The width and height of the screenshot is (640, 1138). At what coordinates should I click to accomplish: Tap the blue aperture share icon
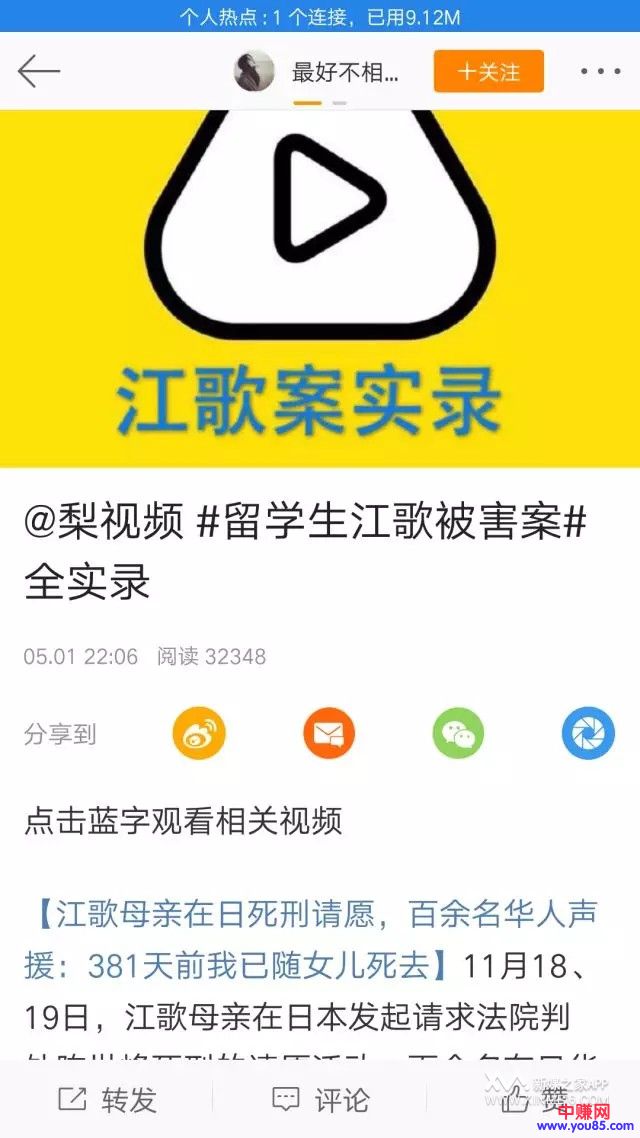[588, 733]
